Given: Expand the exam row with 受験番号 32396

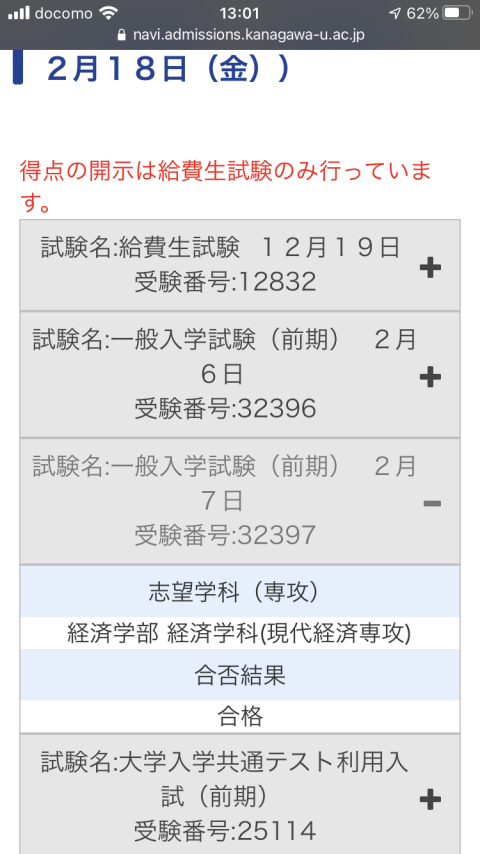Looking at the screenshot, I should 240,375.
